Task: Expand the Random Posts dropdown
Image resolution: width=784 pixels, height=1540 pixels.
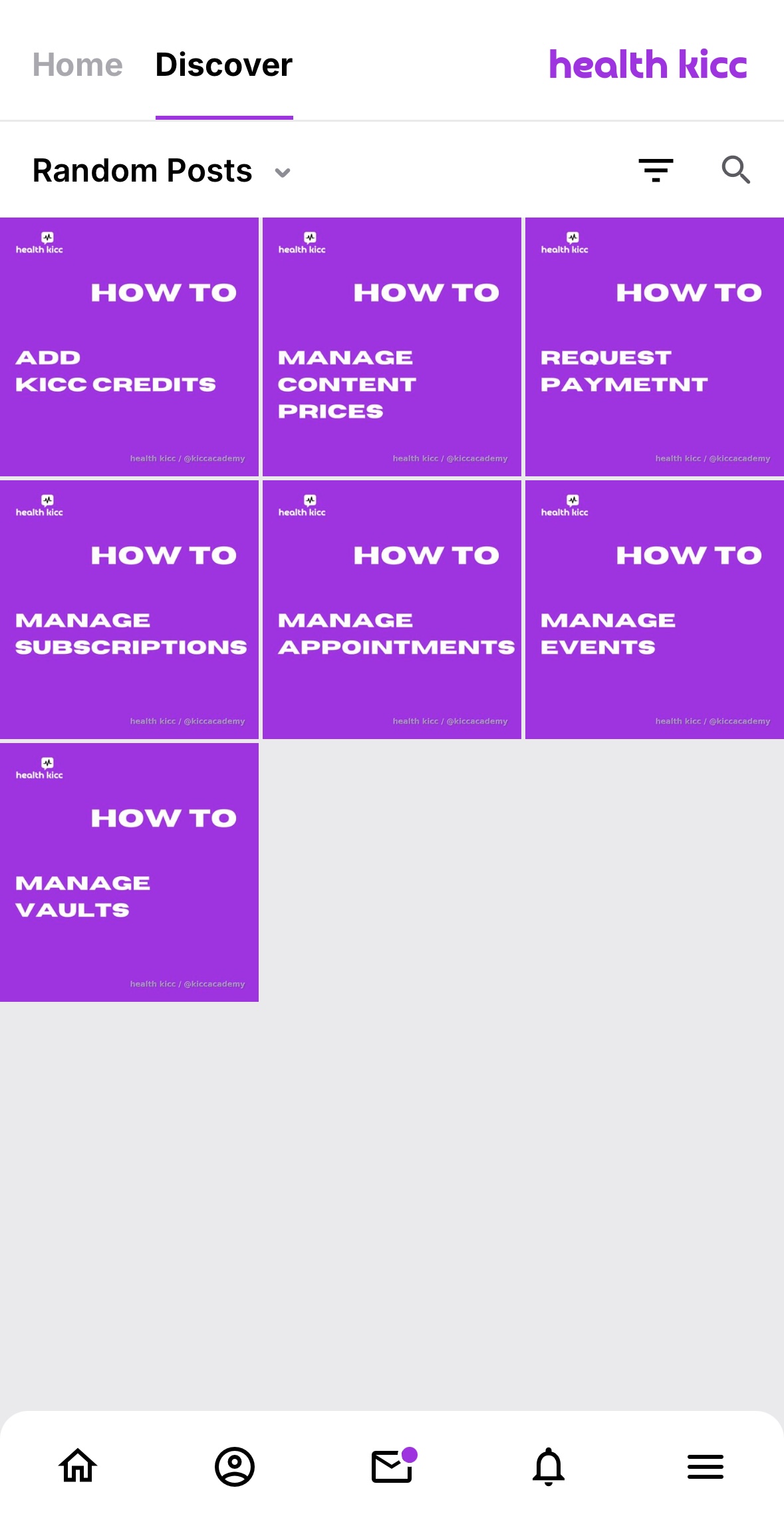Action: (x=162, y=171)
